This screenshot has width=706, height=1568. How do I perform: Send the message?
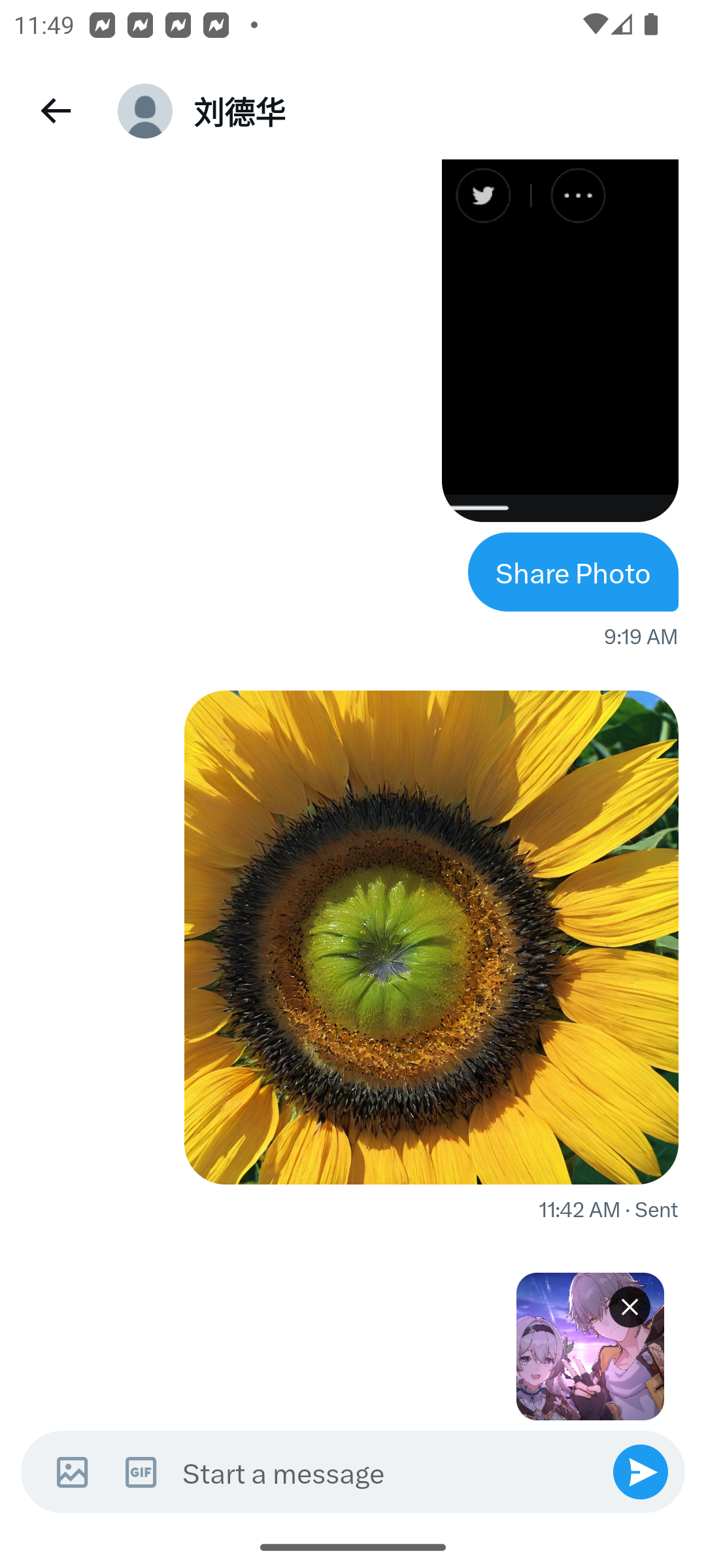coord(640,1472)
